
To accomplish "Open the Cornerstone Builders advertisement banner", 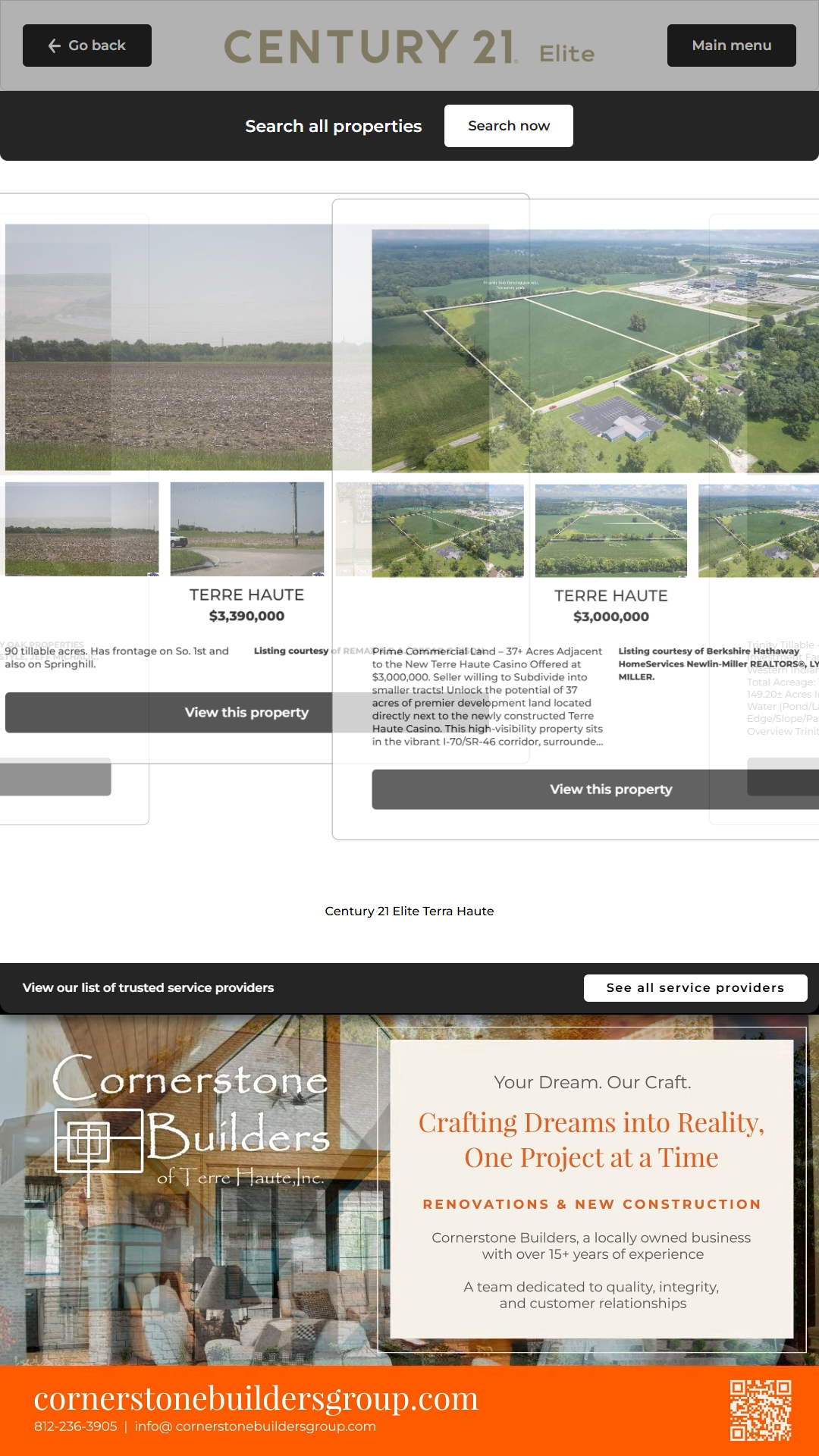I will coord(409,1235).
